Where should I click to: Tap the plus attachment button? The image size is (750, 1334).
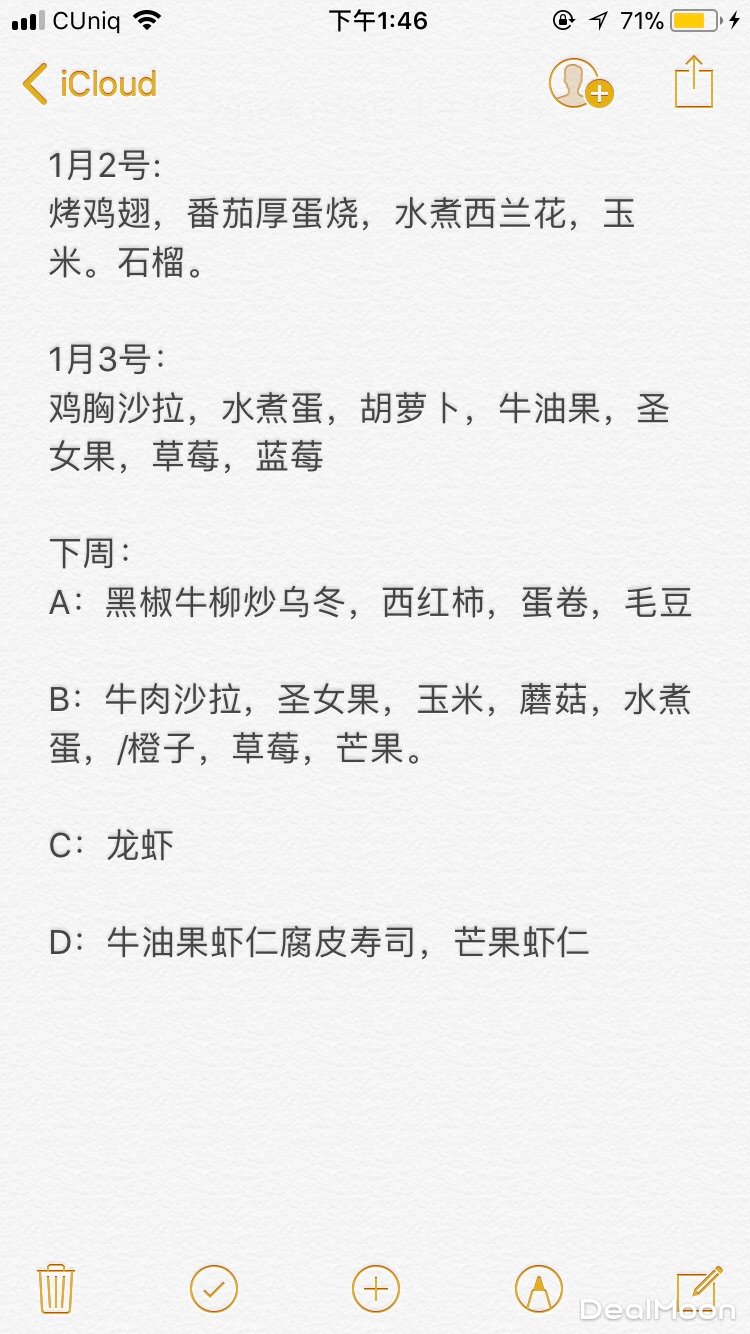376,1288
